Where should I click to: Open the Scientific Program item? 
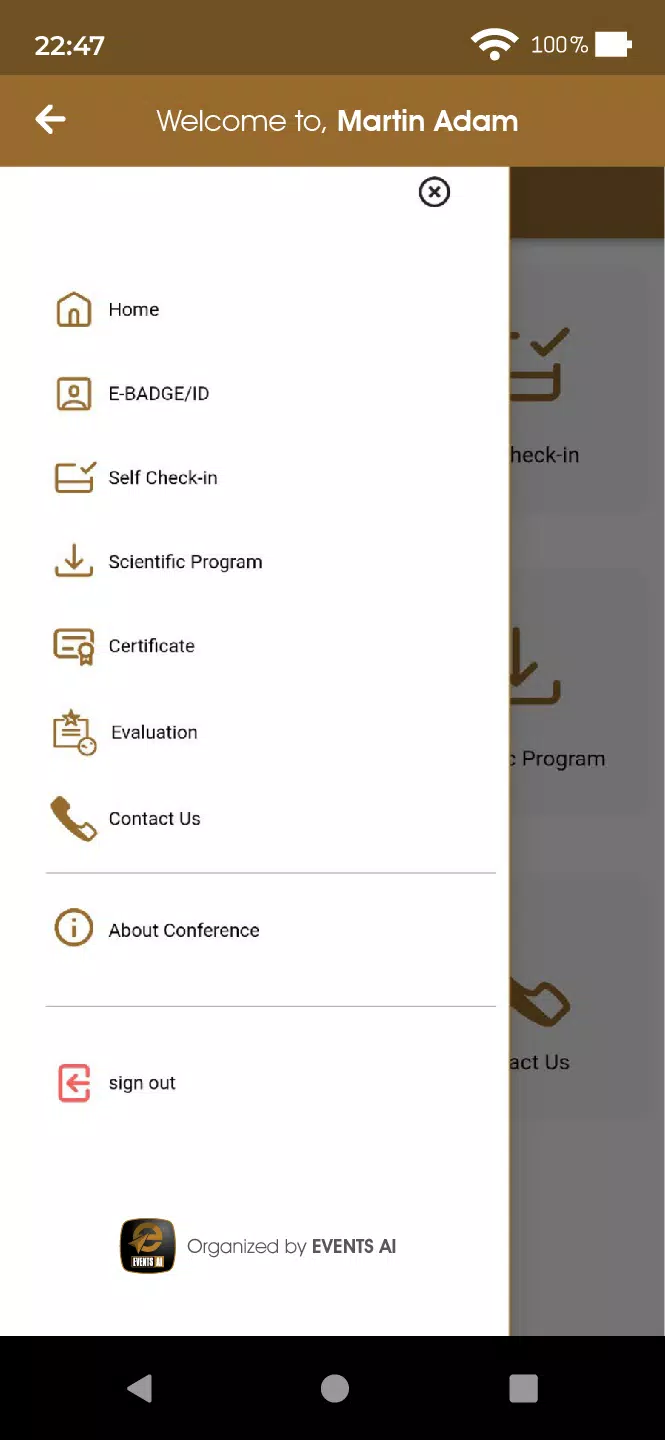185,562
